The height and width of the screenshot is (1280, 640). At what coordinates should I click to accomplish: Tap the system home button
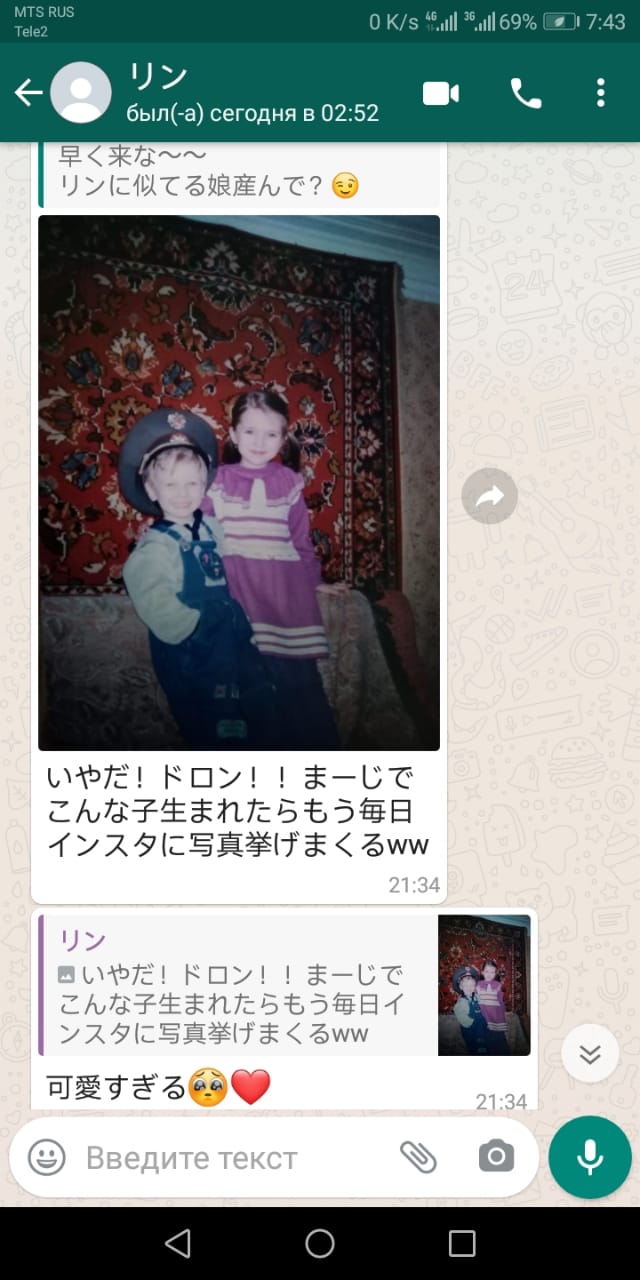point(320,1243)
